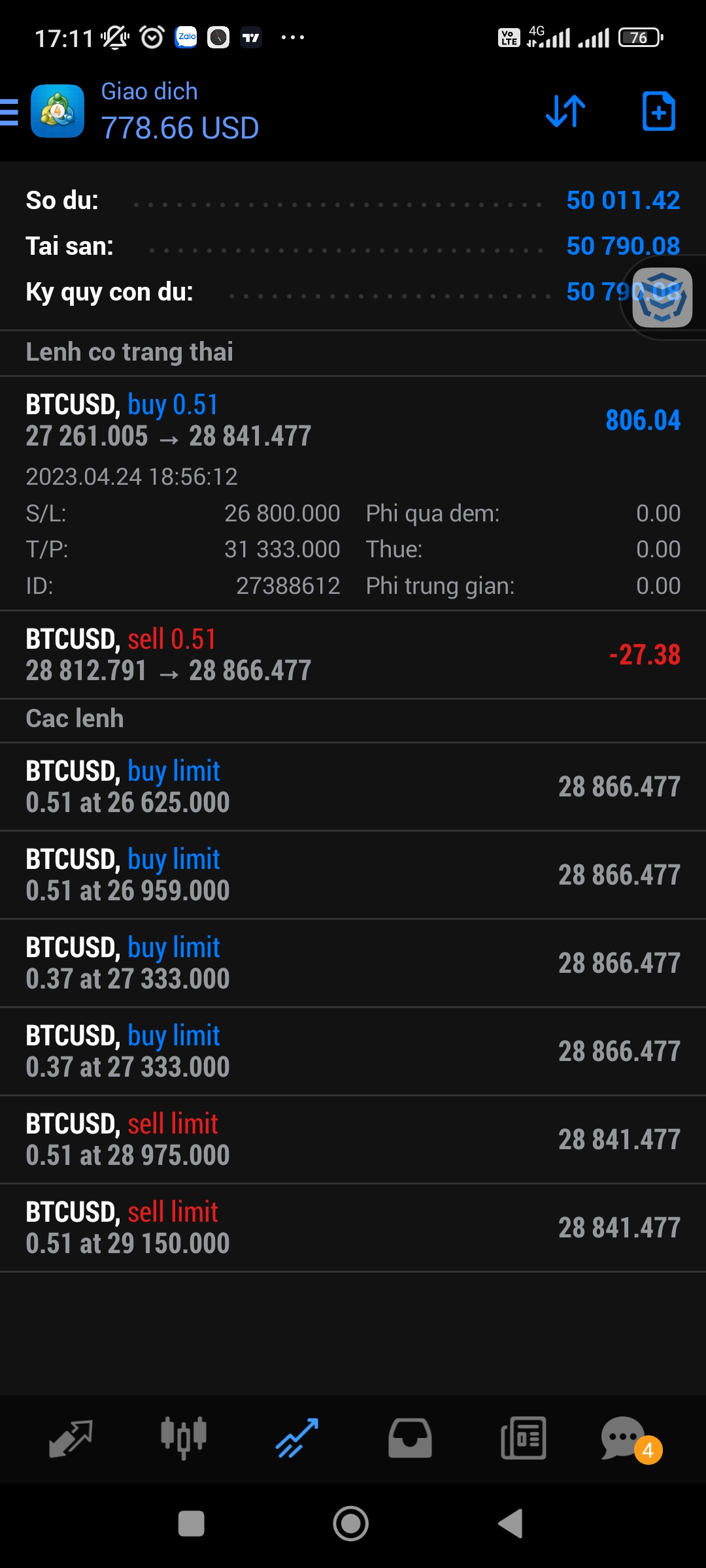Open the buy limit order at 26 959.000
This screenshot has width=706, height=1568.
click(353, 875)
